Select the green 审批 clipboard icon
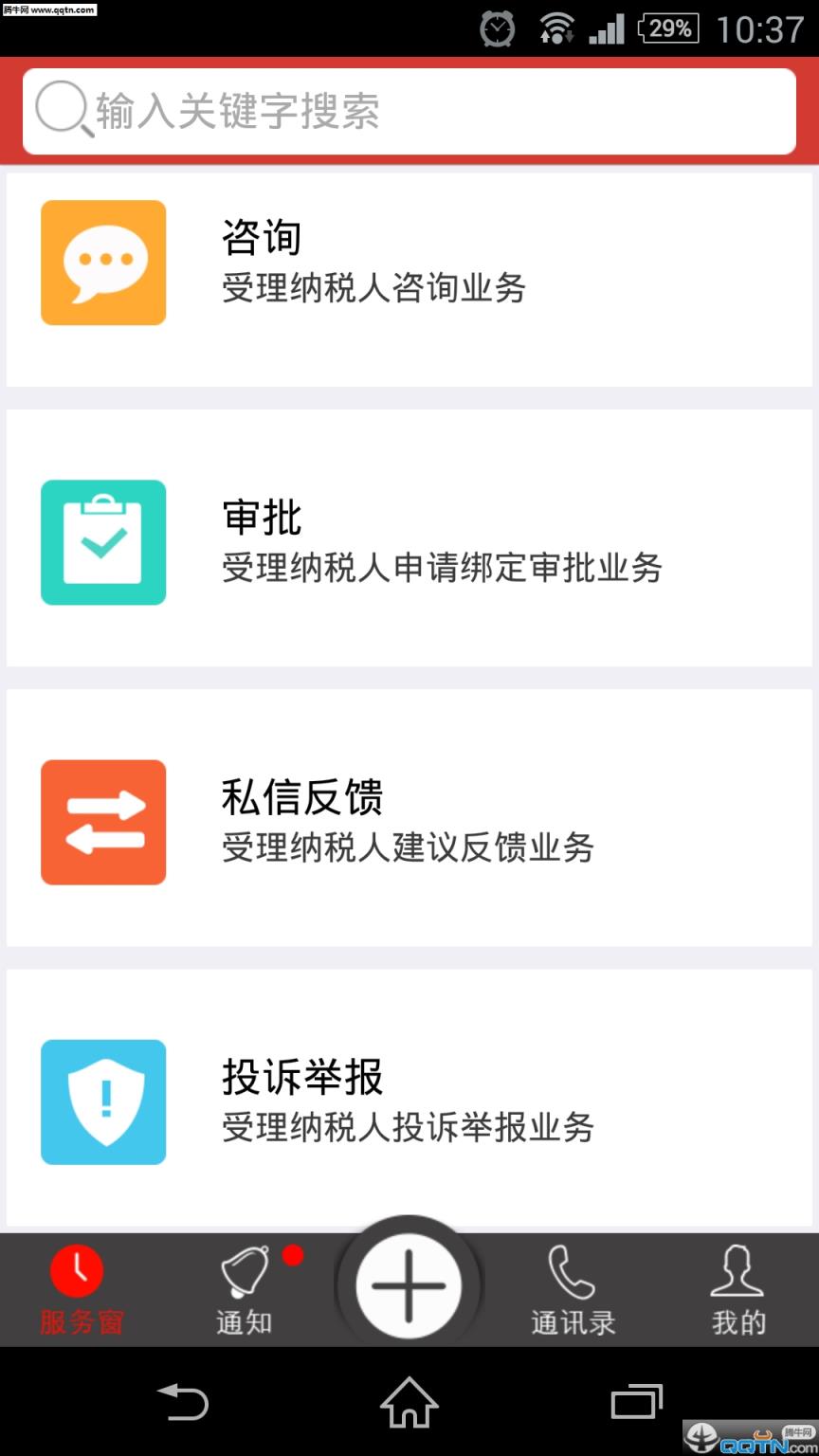 point(102,542)
